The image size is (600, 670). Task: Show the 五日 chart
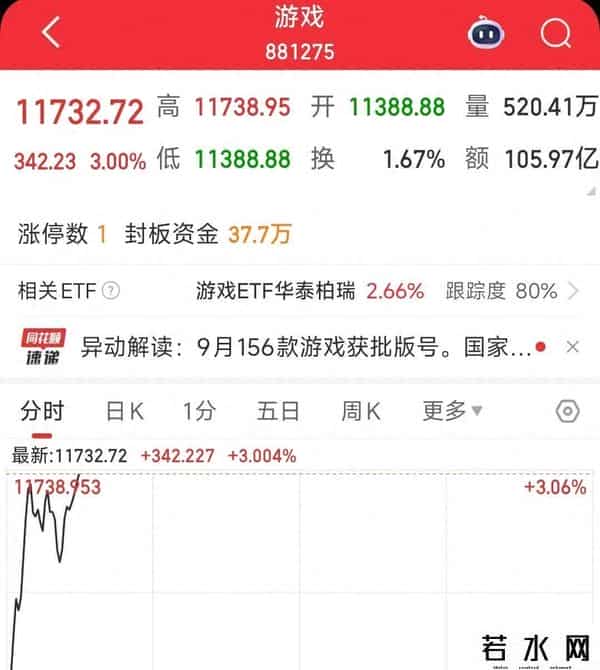[x=278, y=411]
